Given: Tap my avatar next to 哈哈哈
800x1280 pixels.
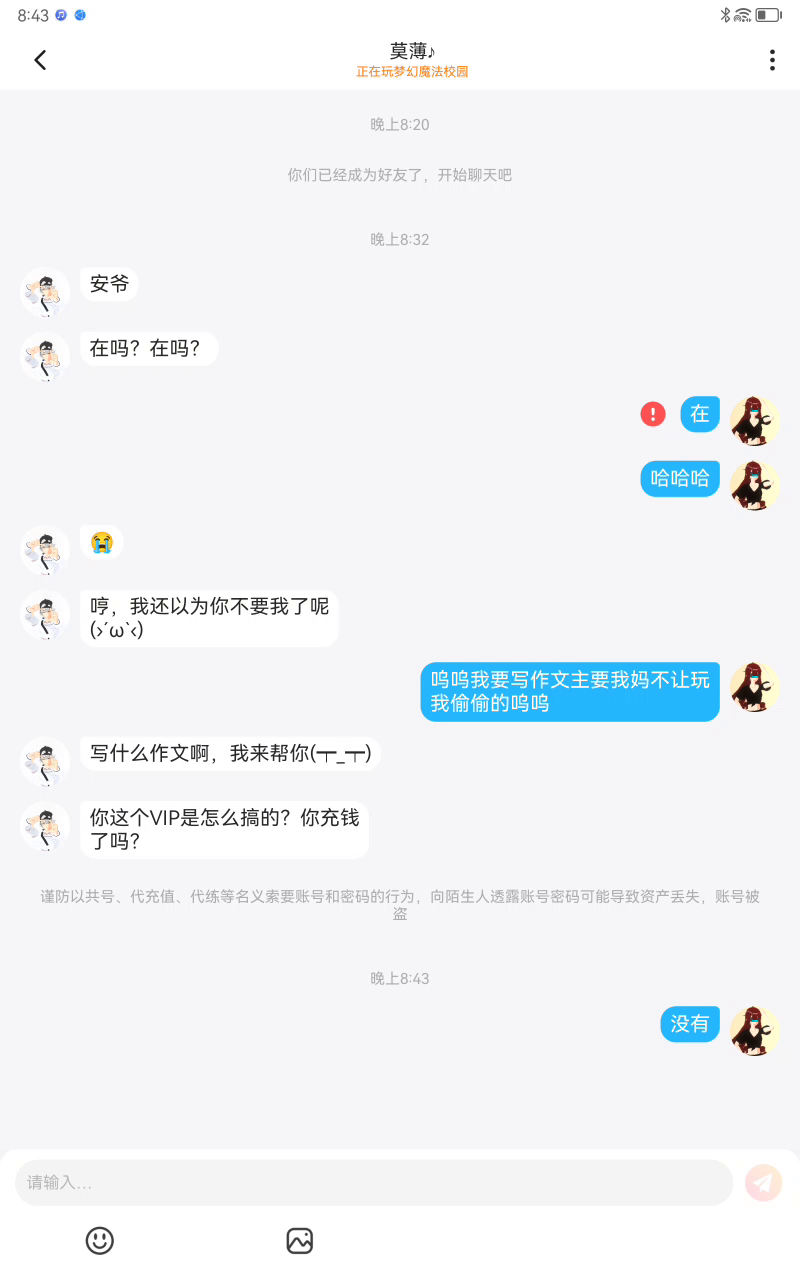Looking at the screenshot, I should click(x=755, y=486).
